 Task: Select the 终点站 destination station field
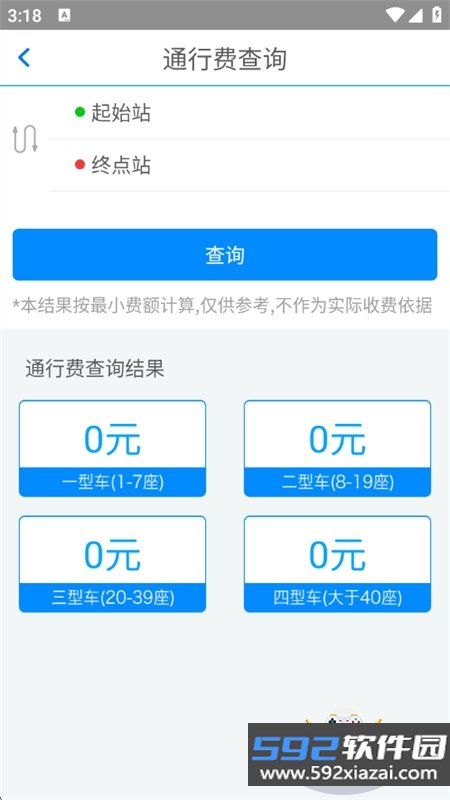(x=249, y=165)
